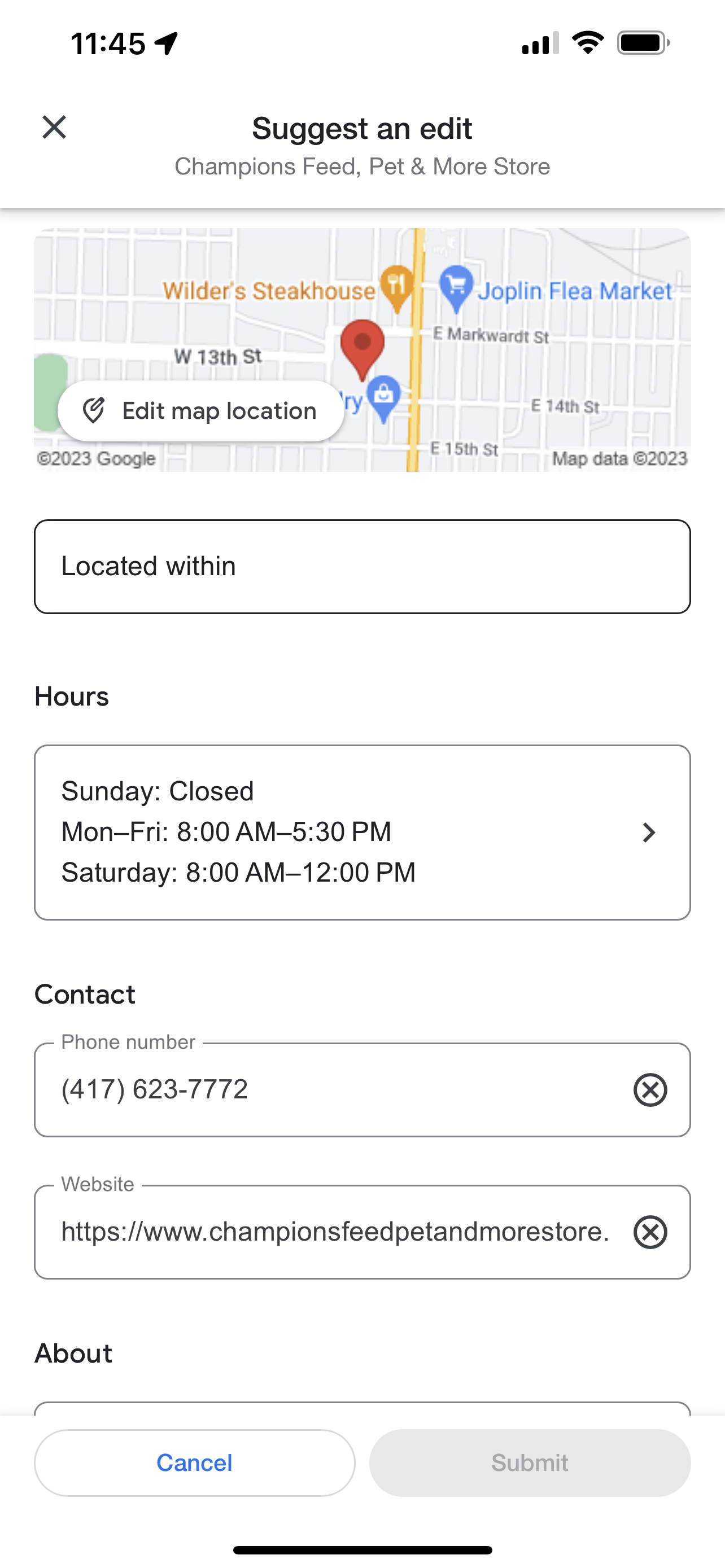Cancel the suggested edit
The width and height of the screenshot is (725, 1568).
point(195,1462)
